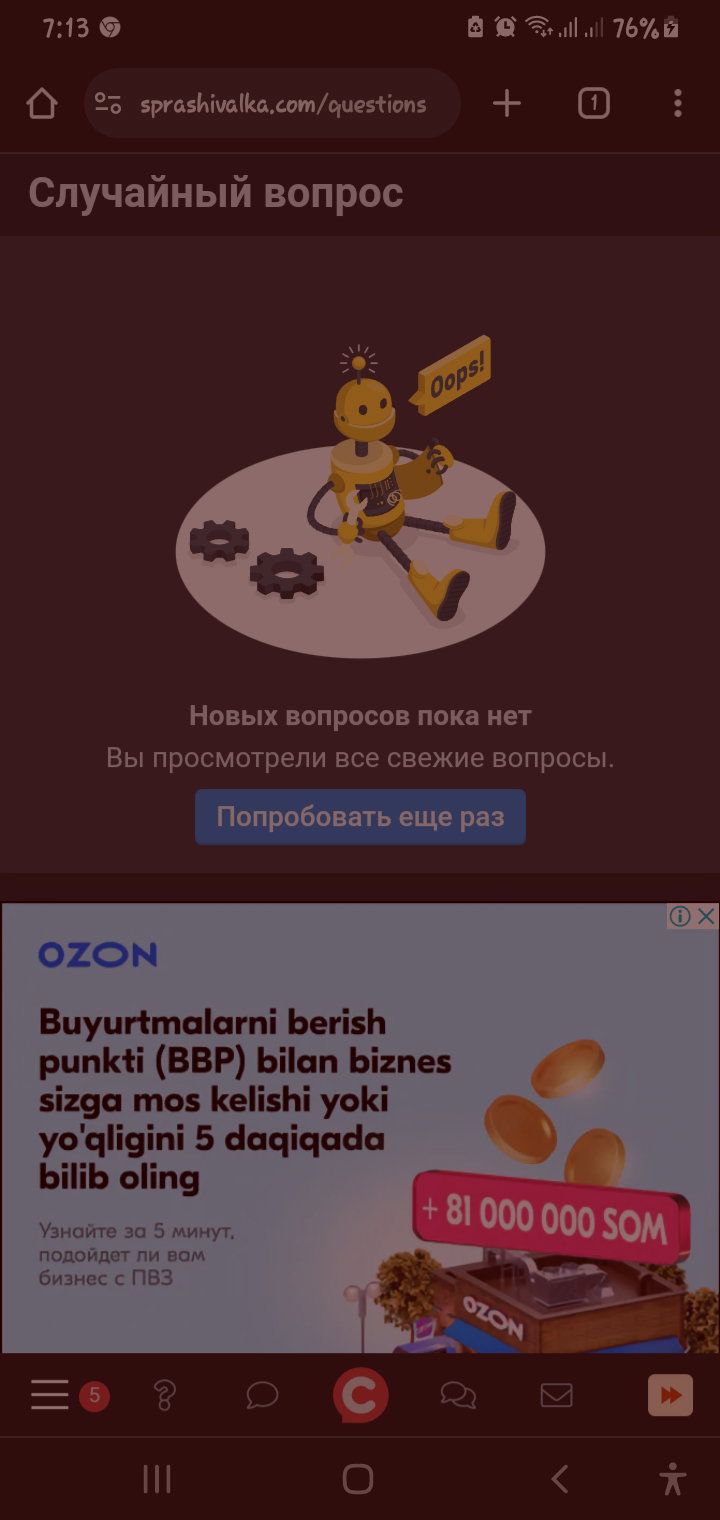
Task: Open a new browser tab
Action: (507, 103)
